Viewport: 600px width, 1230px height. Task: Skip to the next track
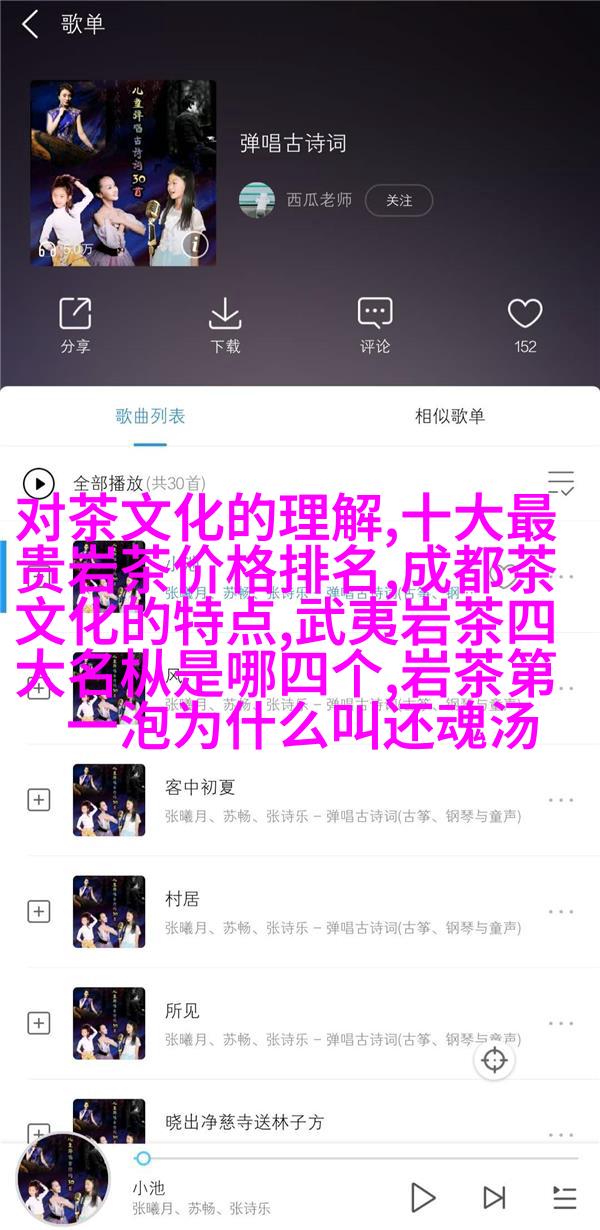tap(494, 1196)
